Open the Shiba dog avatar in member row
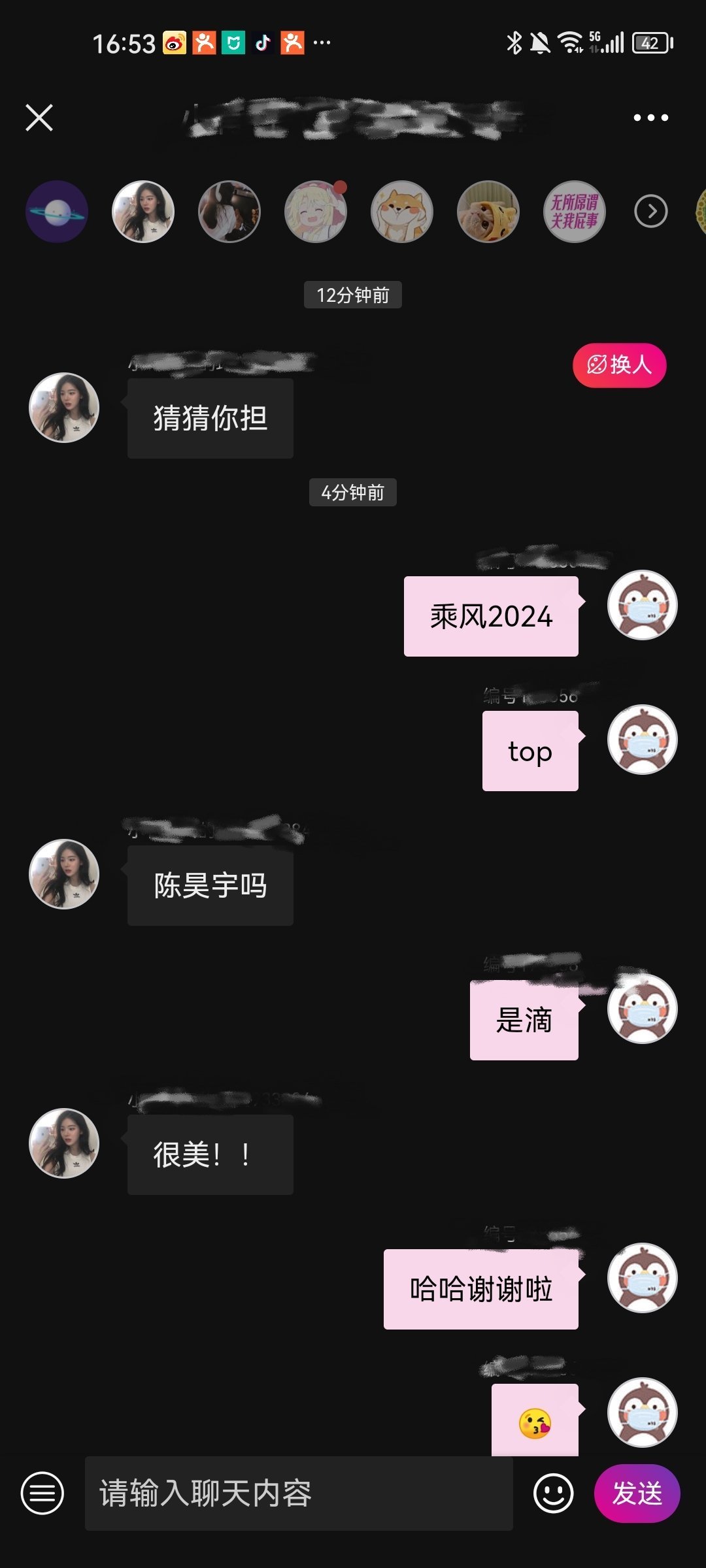This screenshot has width=706, height=1568. (x=402, y=212)
